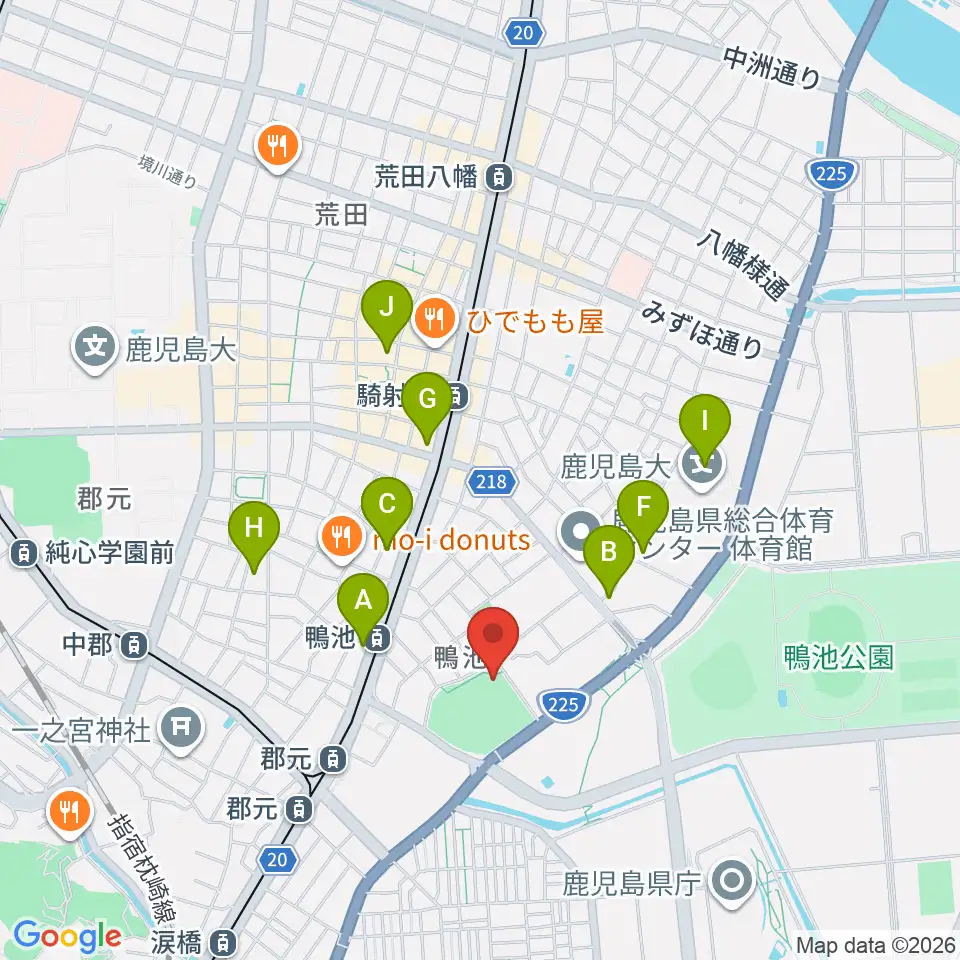Screen dimensions: 960x960
Task: Tap the red destination pin
Action: click(493, 641)
